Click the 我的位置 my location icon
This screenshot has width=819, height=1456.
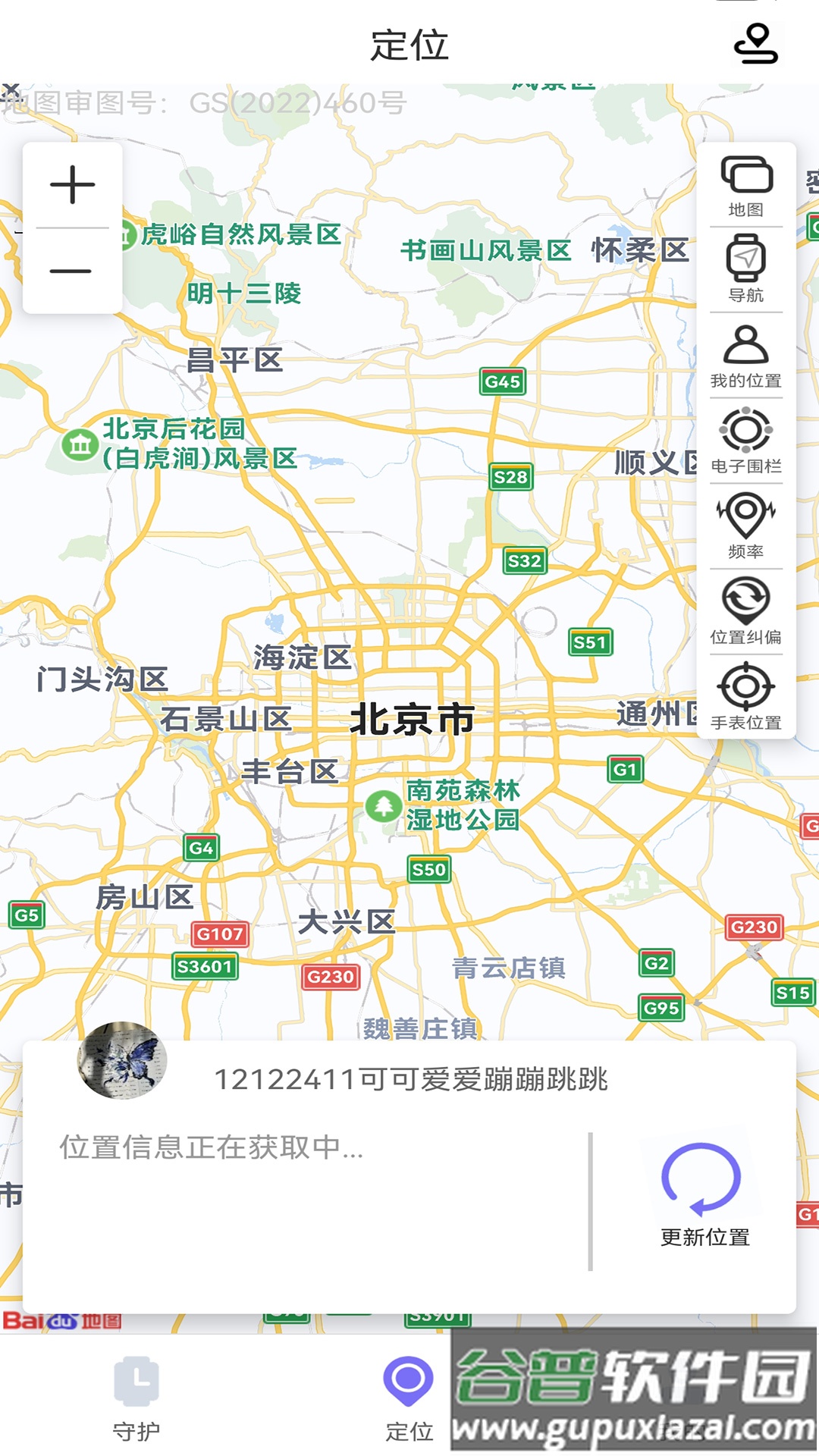click(745, 349)
